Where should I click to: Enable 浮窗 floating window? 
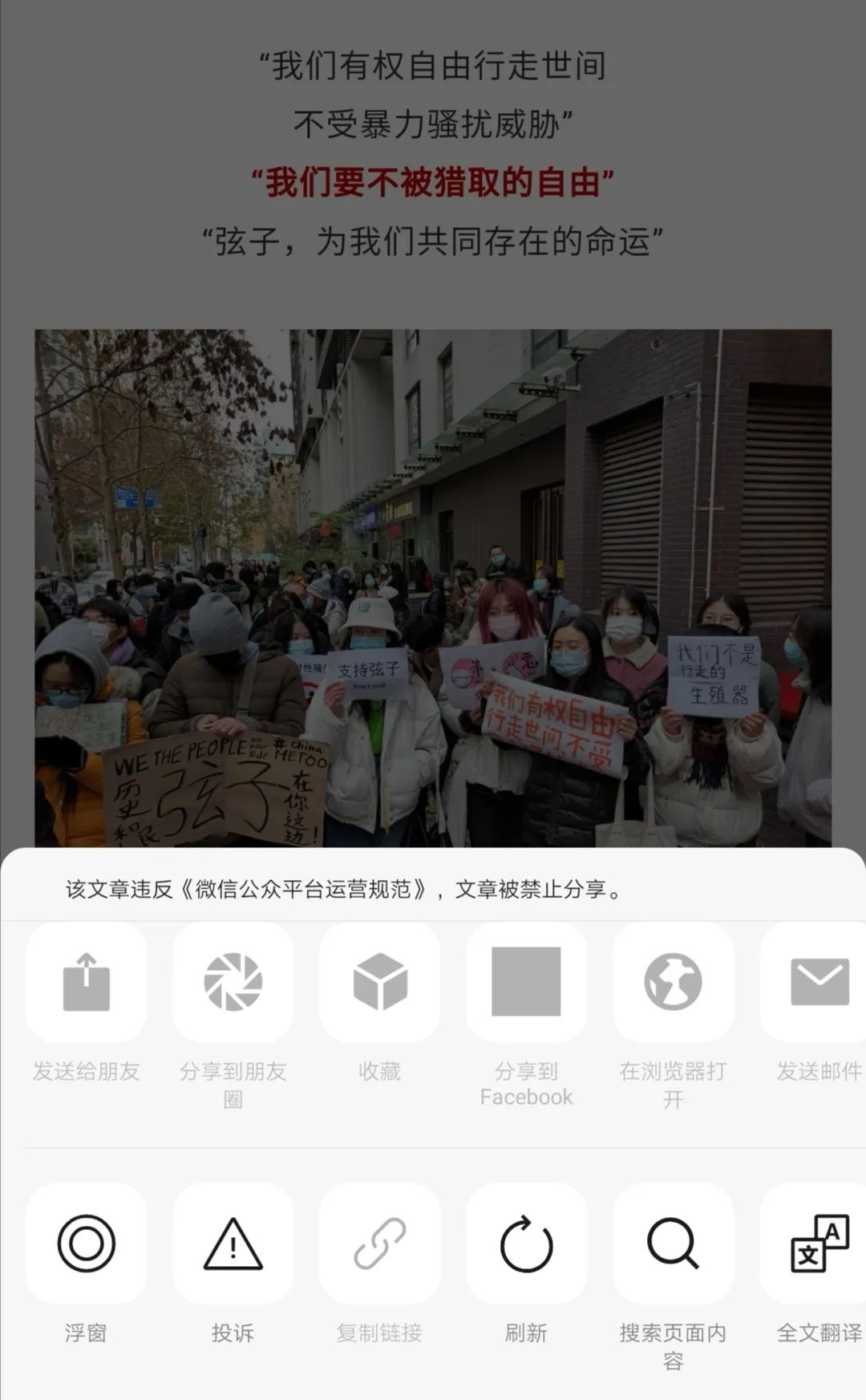click(87, 1244)
